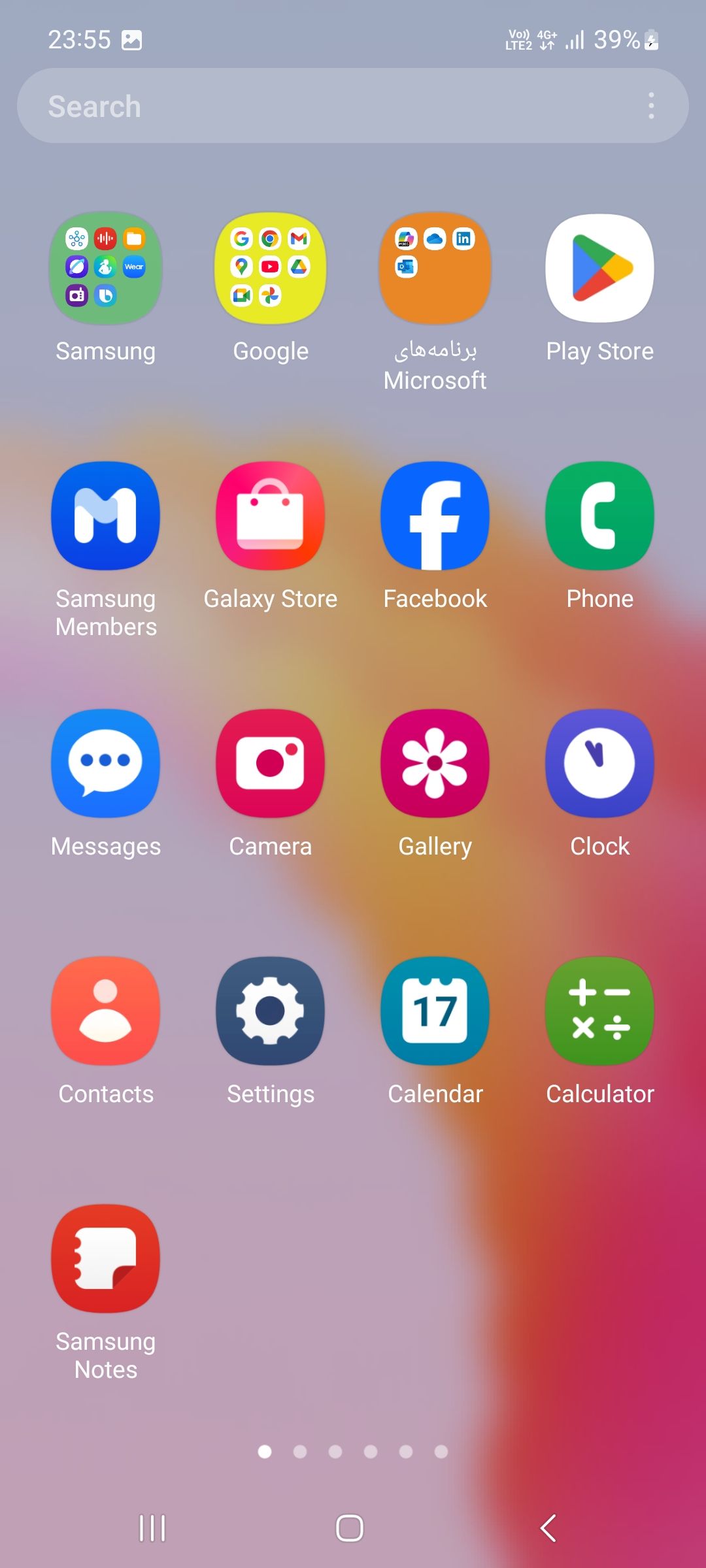Launch the Camera
706x1568 pixels.
[x=271, y=763]
